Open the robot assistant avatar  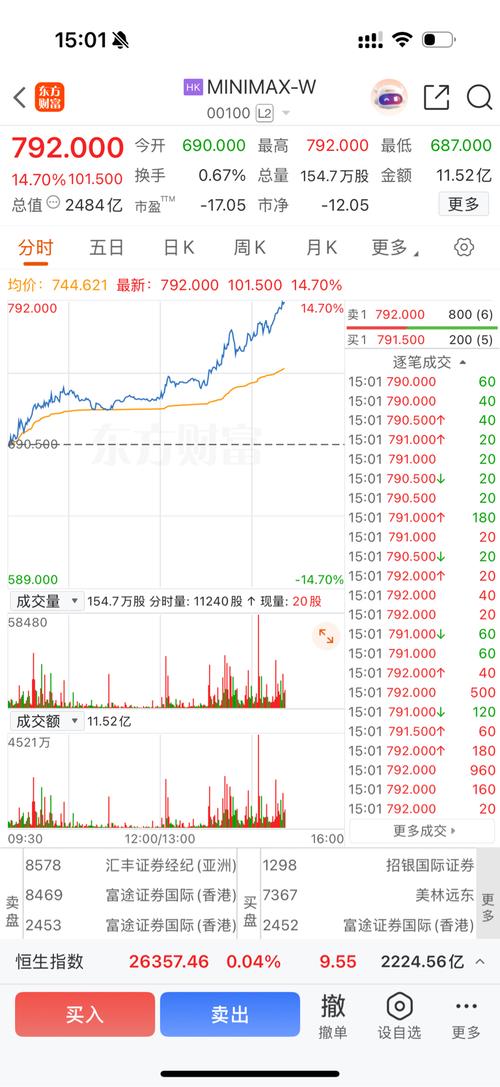pyautogui.click(x=389, y=97)
